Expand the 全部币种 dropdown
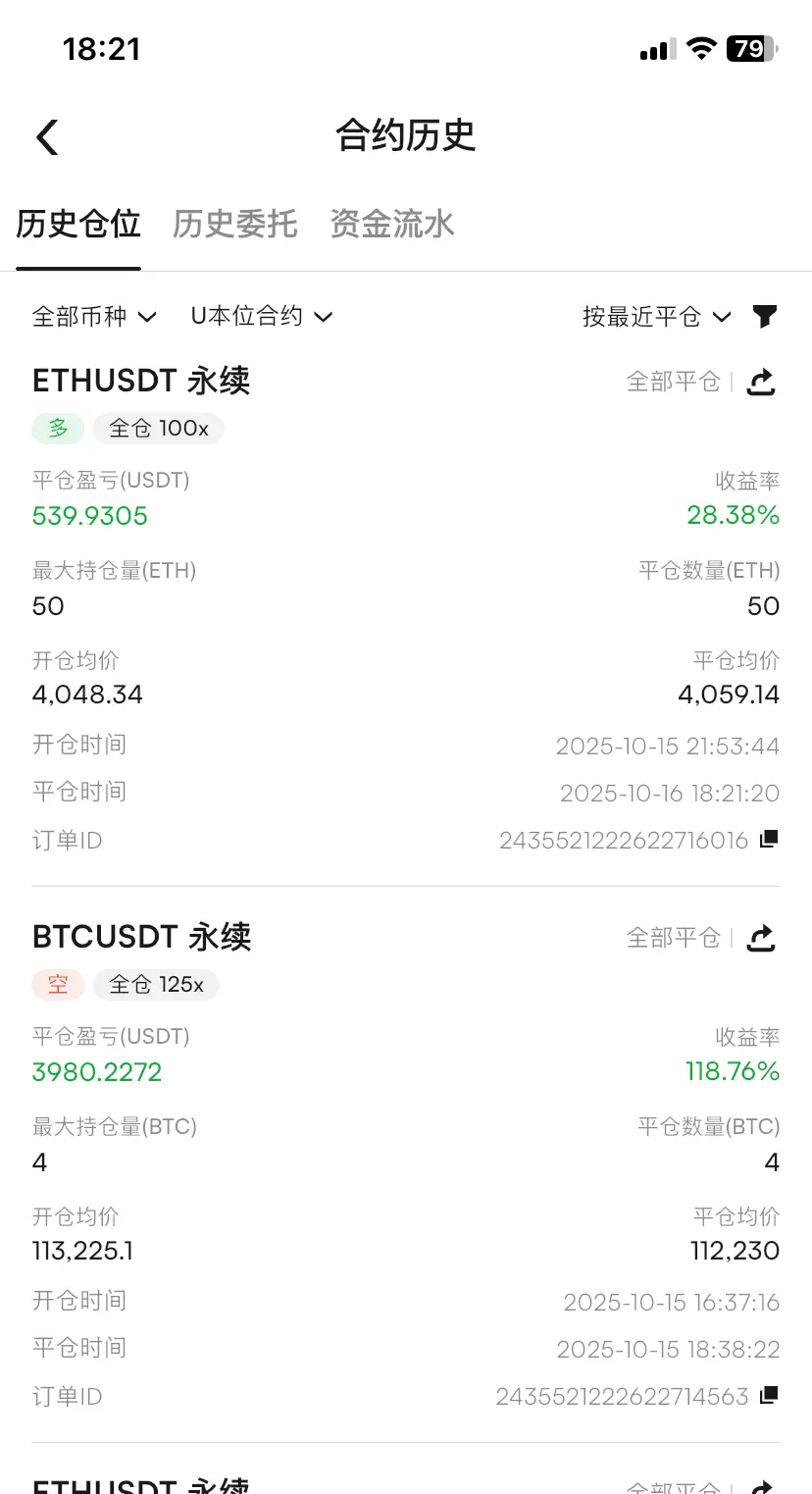The width and height of the screenshot is (812, 1494). (x=94, y=316)
